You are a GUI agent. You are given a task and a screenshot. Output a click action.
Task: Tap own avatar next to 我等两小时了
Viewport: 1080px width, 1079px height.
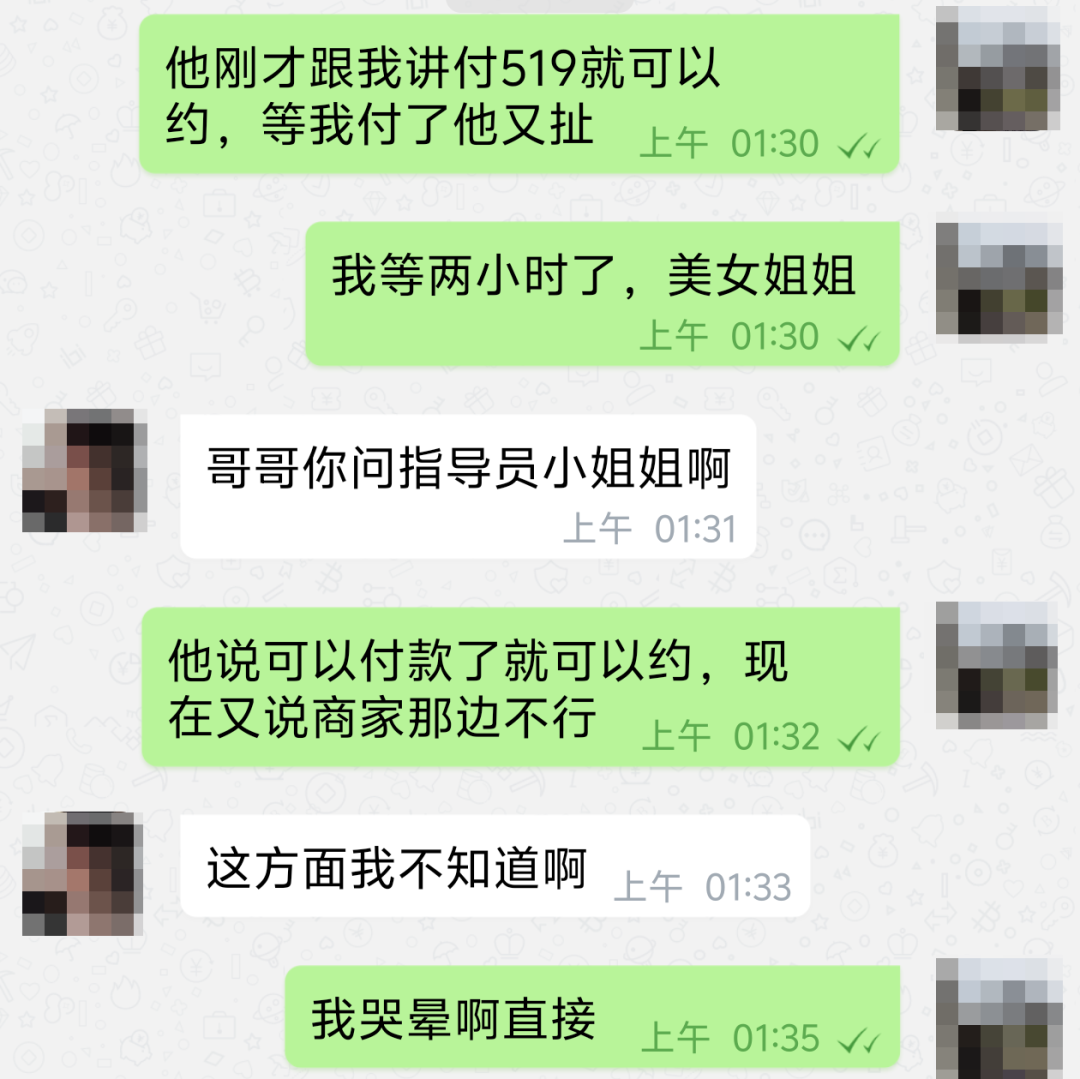coord(997,280)
